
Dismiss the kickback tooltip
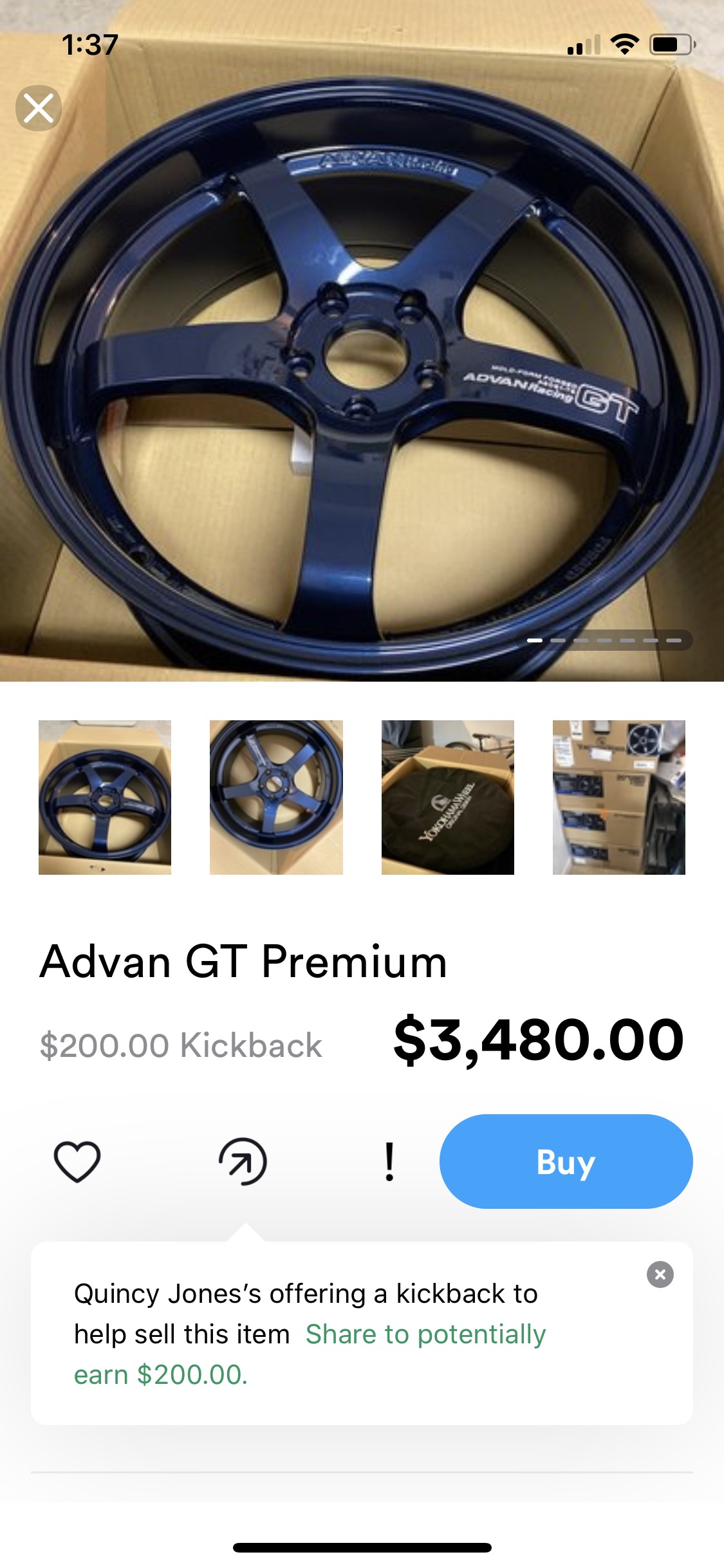(x=660, y=1274)
